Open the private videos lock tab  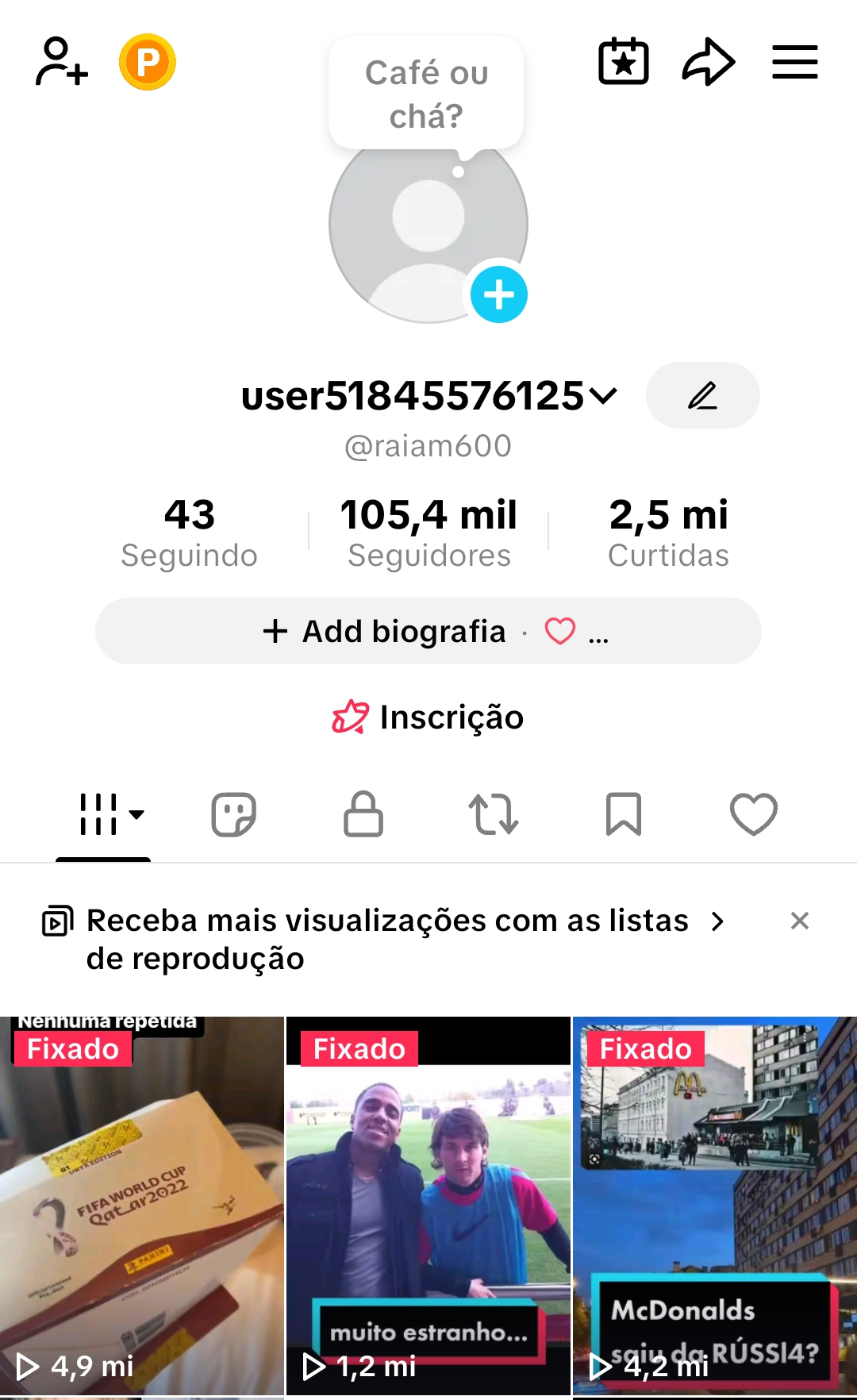pos(362,813)
